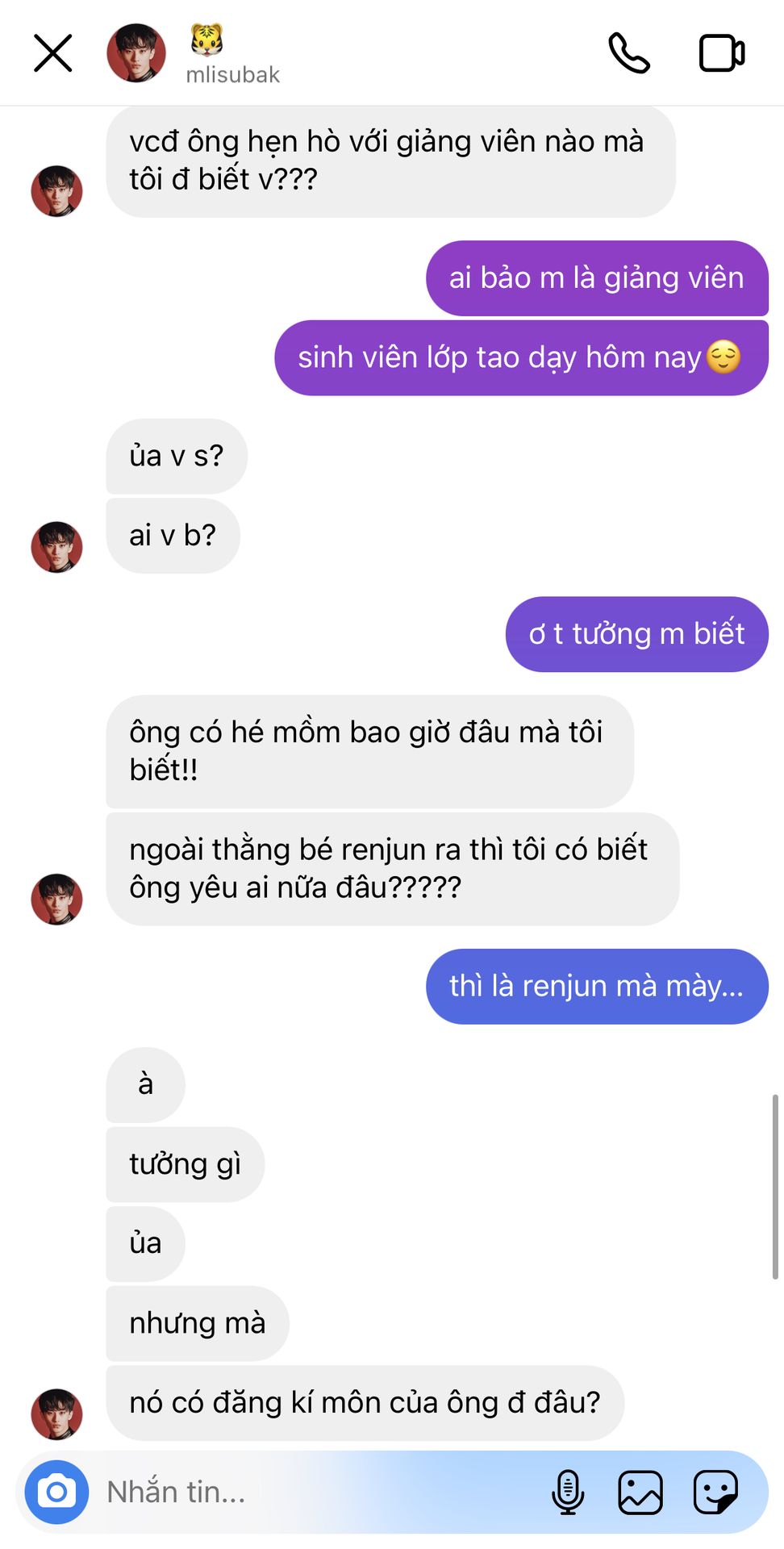The height and width of the screenshot is (1549, 784).
Task: Start a voice call with mlisubak
Action: (x=628, y=53)
